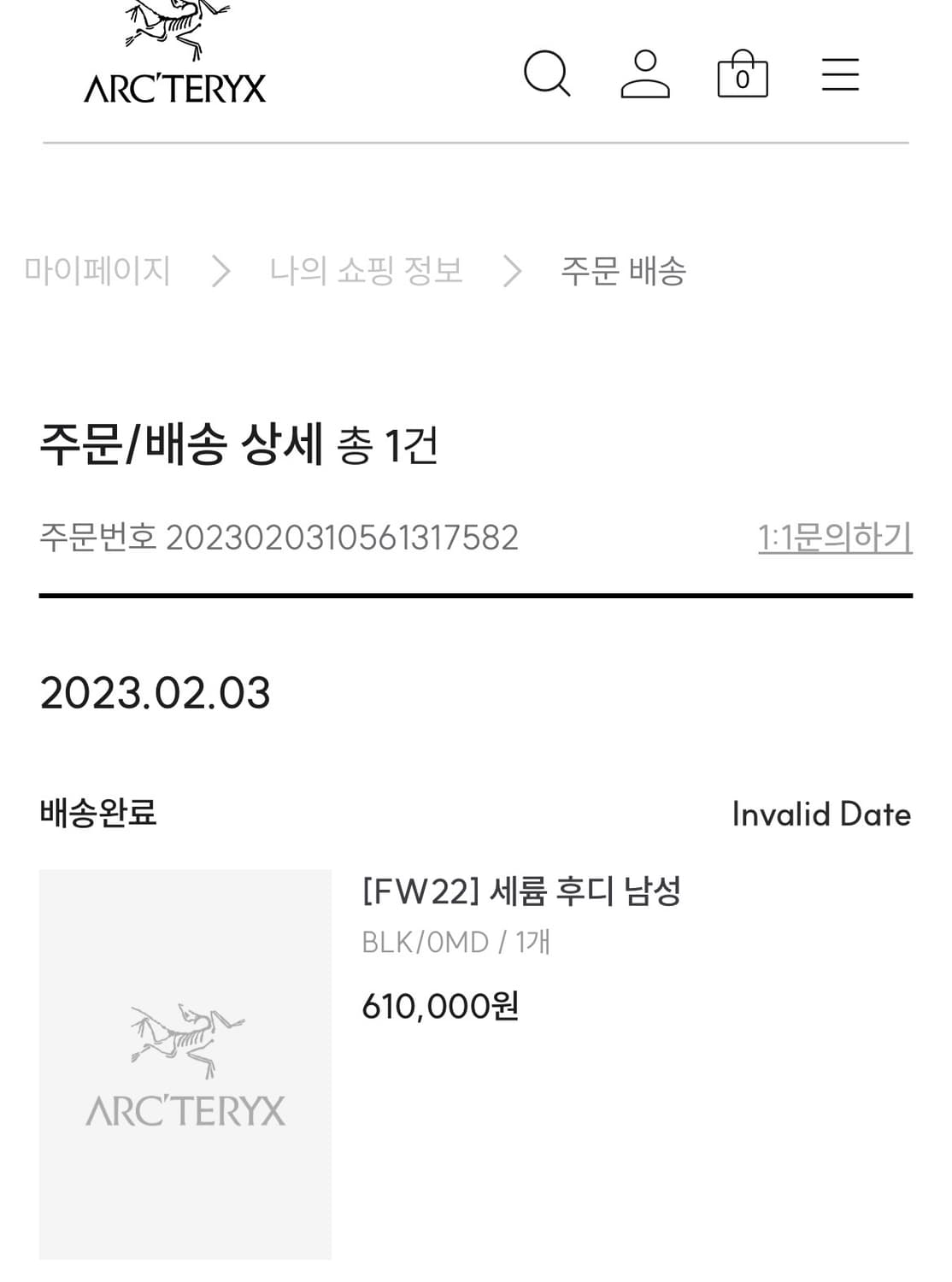This screenshot has height=1282, width=952.
Task: Open the 1:1문의하기 inquiry link
Action: coord(835,537)
